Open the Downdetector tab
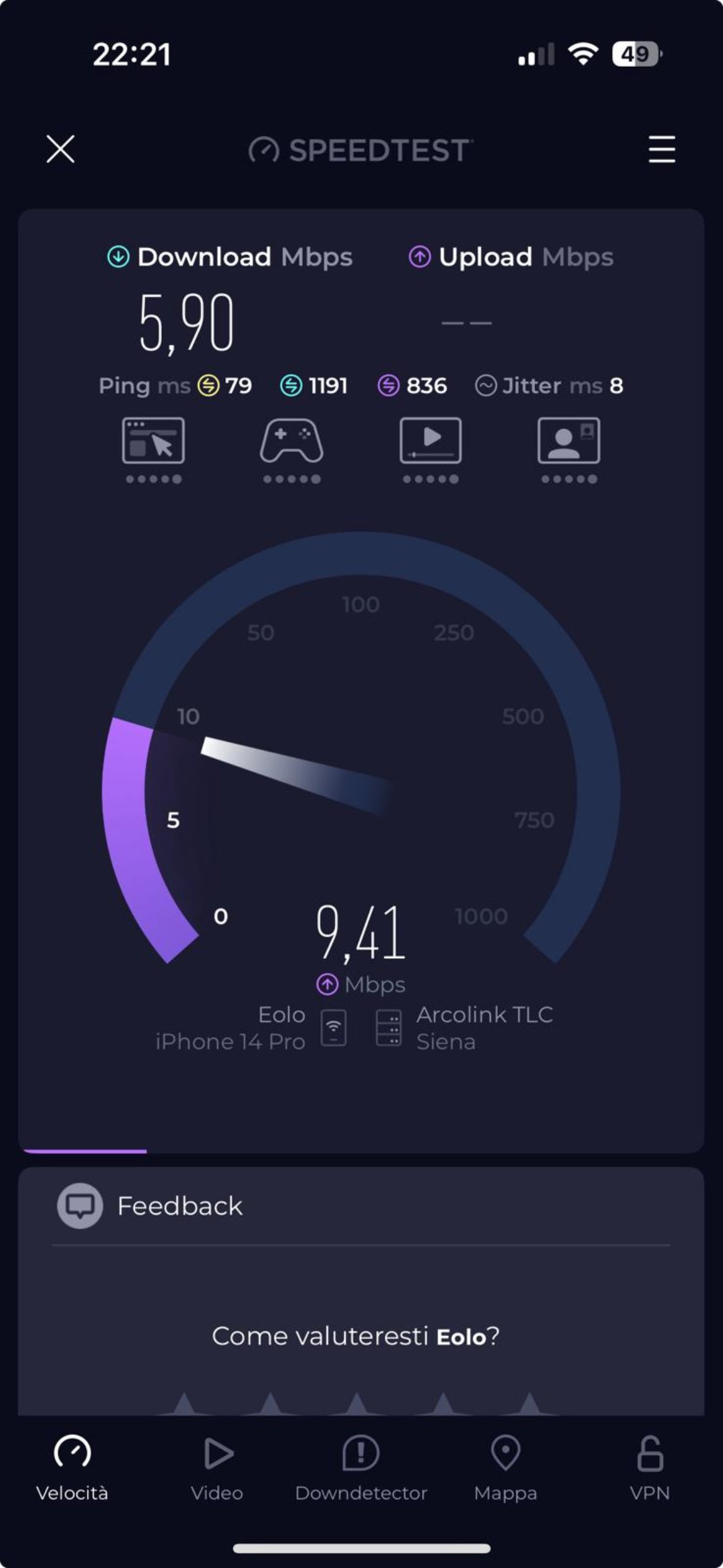 pyautogui.click(x=361, y=1467)
